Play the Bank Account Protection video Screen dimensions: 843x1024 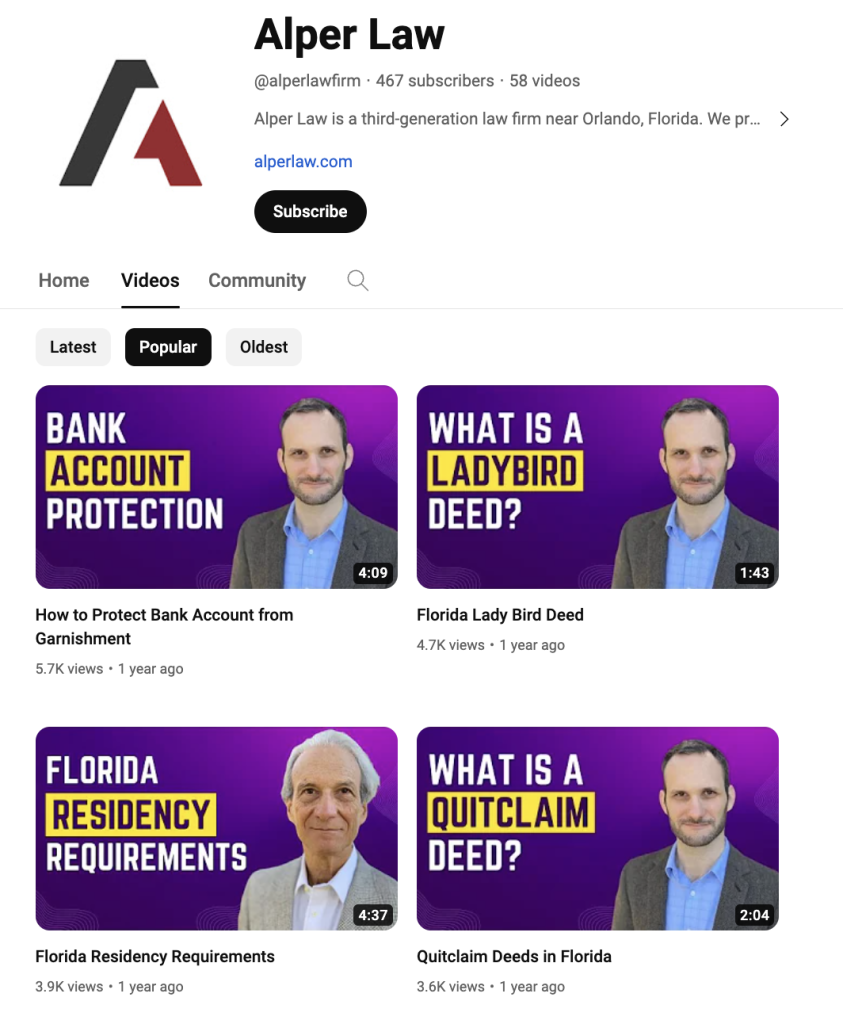point(216,487)
